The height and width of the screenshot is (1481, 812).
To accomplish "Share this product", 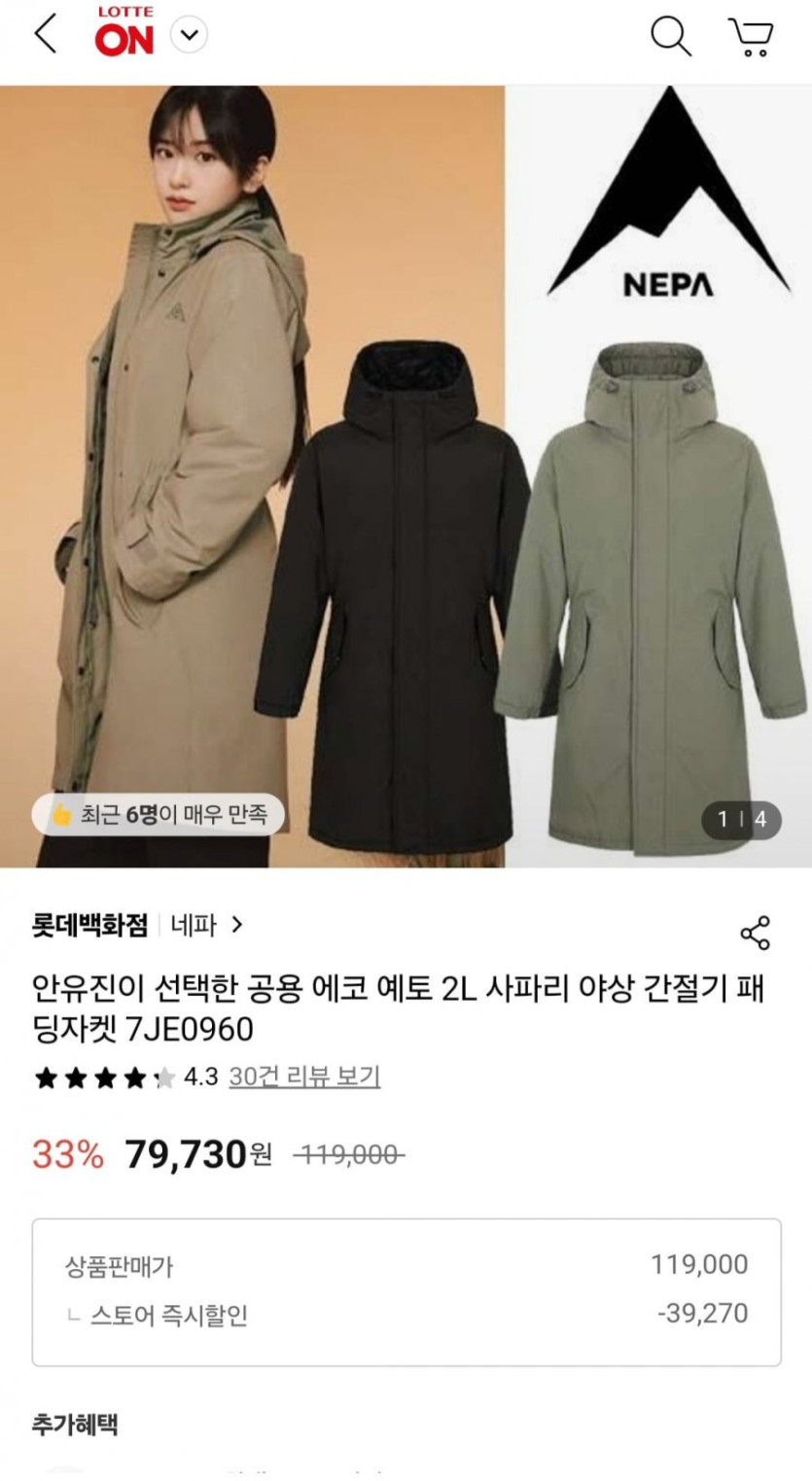I will pos(755,933).
